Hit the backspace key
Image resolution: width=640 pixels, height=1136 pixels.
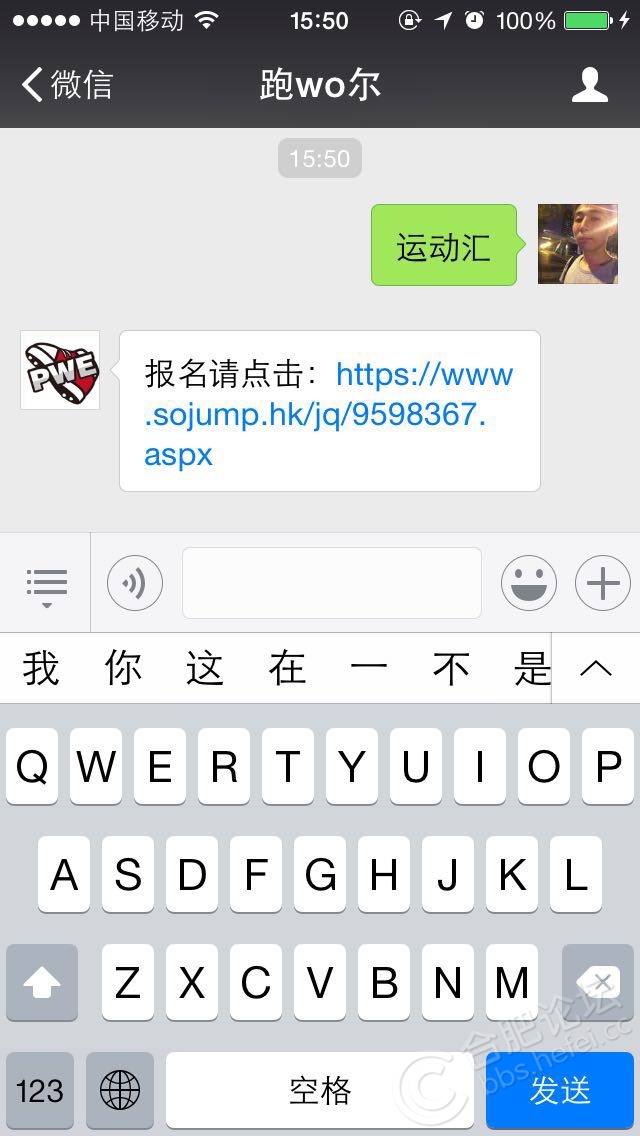tap(598, 983)
